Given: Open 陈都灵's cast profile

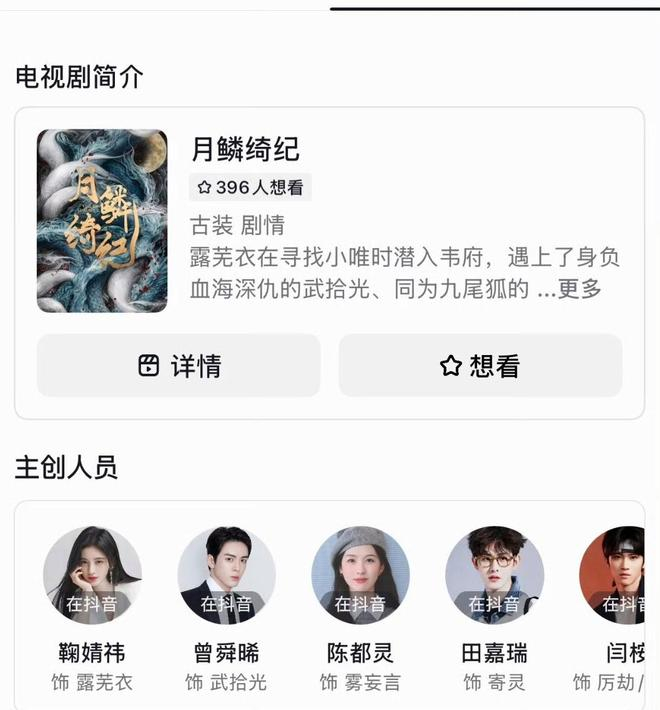Looking at the screenshot, I should [x=360, y=576].
